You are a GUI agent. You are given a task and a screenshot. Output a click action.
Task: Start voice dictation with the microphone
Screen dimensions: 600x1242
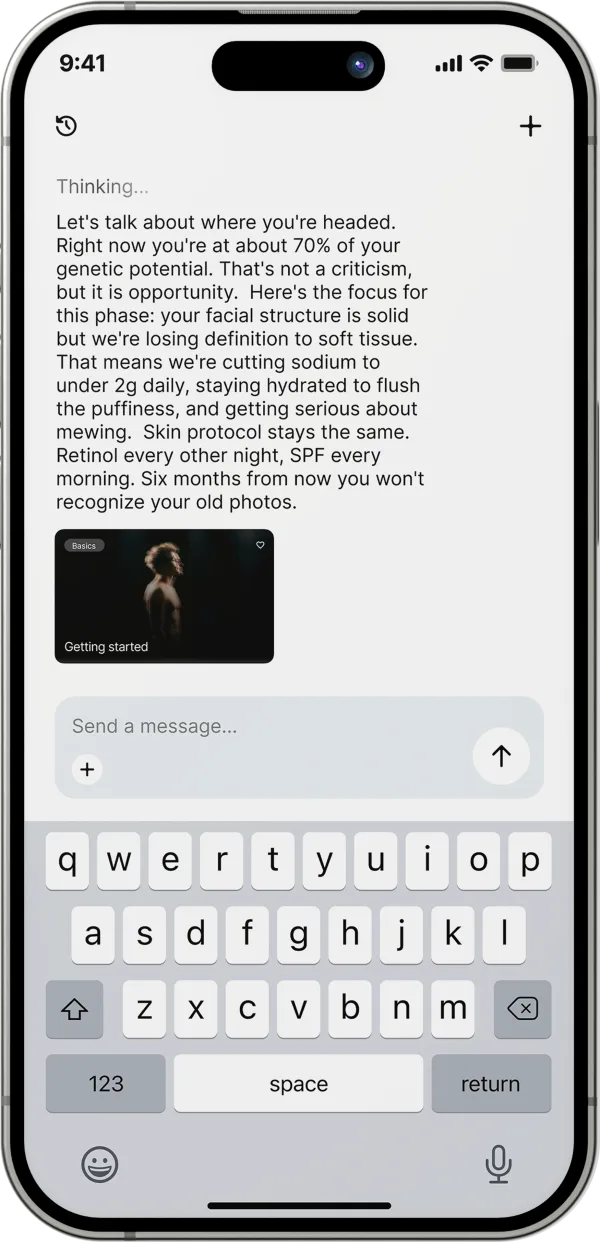tap(498, 1164)
